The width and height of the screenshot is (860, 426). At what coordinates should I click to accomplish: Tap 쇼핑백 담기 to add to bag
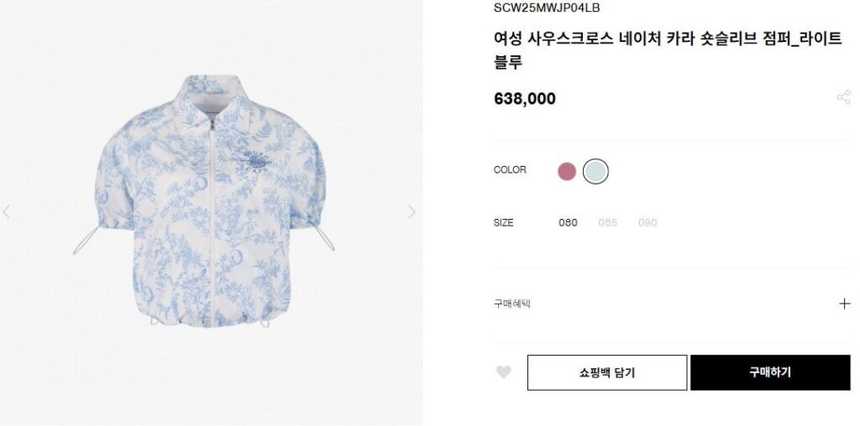(607, 372)
